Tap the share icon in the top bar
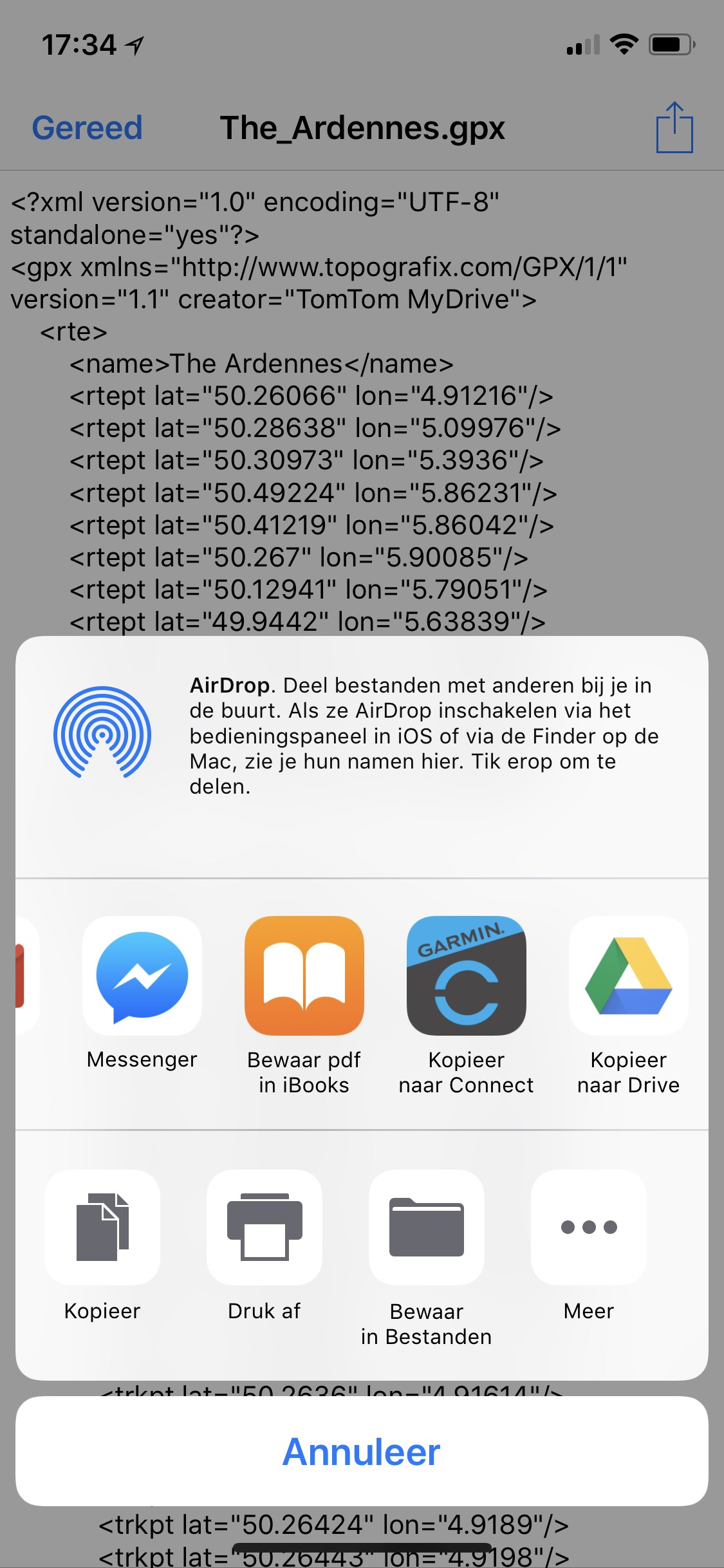The width and height of the screenshot is (724, 1568). (674, 127)
